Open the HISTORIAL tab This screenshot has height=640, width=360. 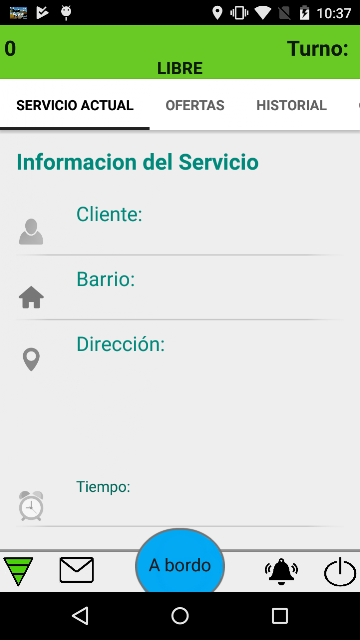pyautogui.click(x=291, y=105)
